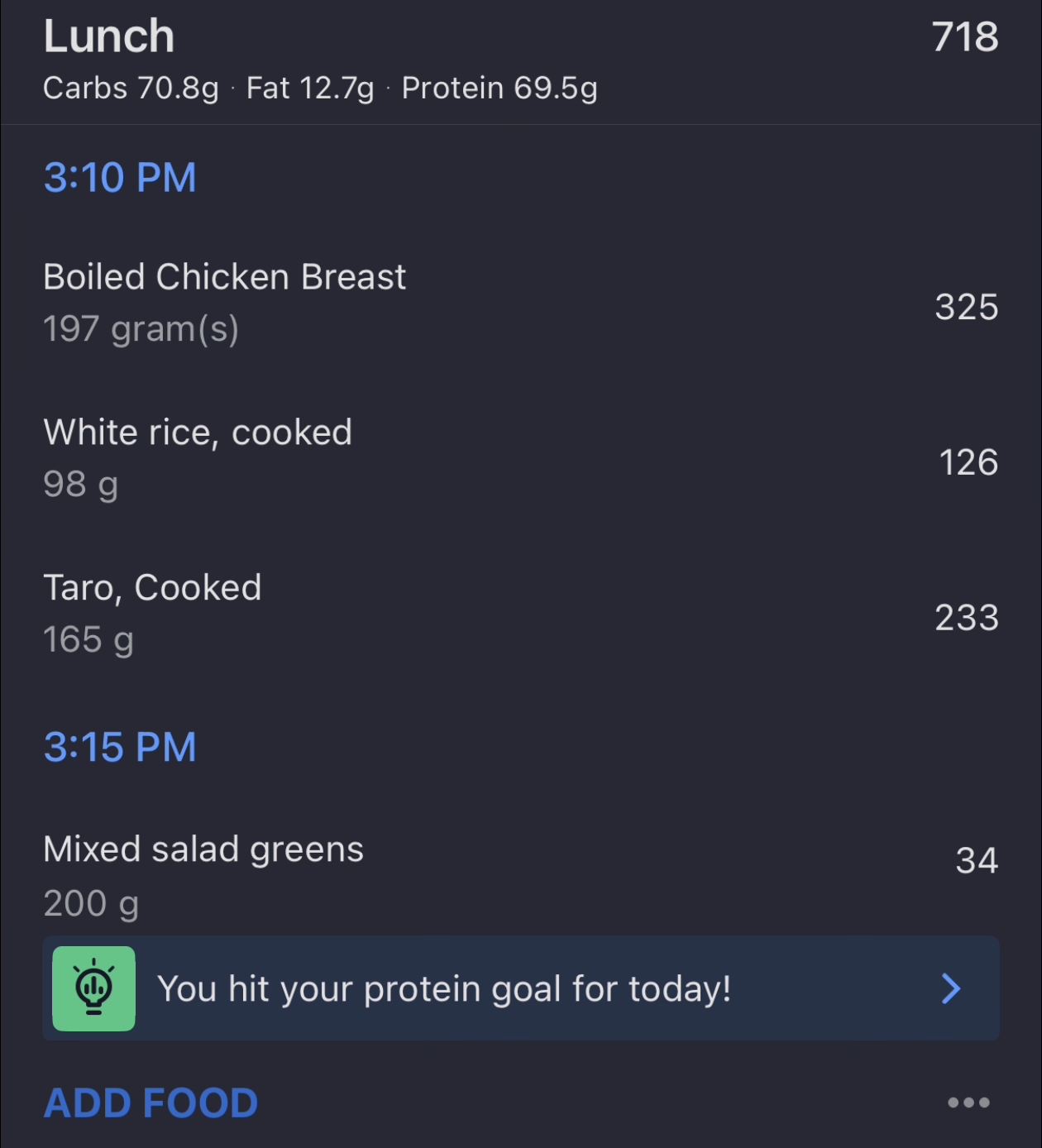Tap the Lunch meal title
Image resolution: width=1042 pixels, height=1148 pixels.
[109, 35]
